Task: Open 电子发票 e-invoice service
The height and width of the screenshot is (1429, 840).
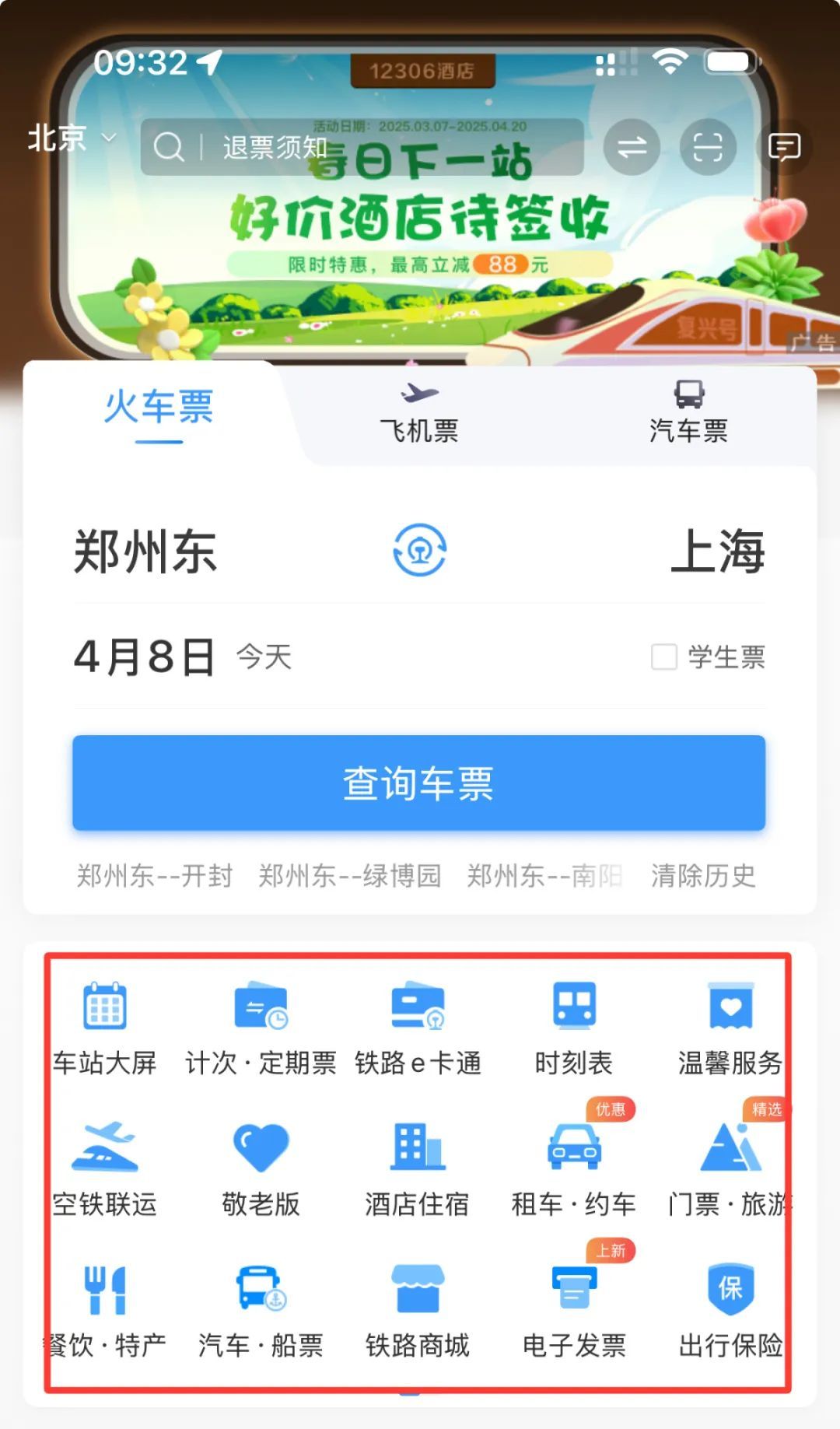Action: [574, 1310]
